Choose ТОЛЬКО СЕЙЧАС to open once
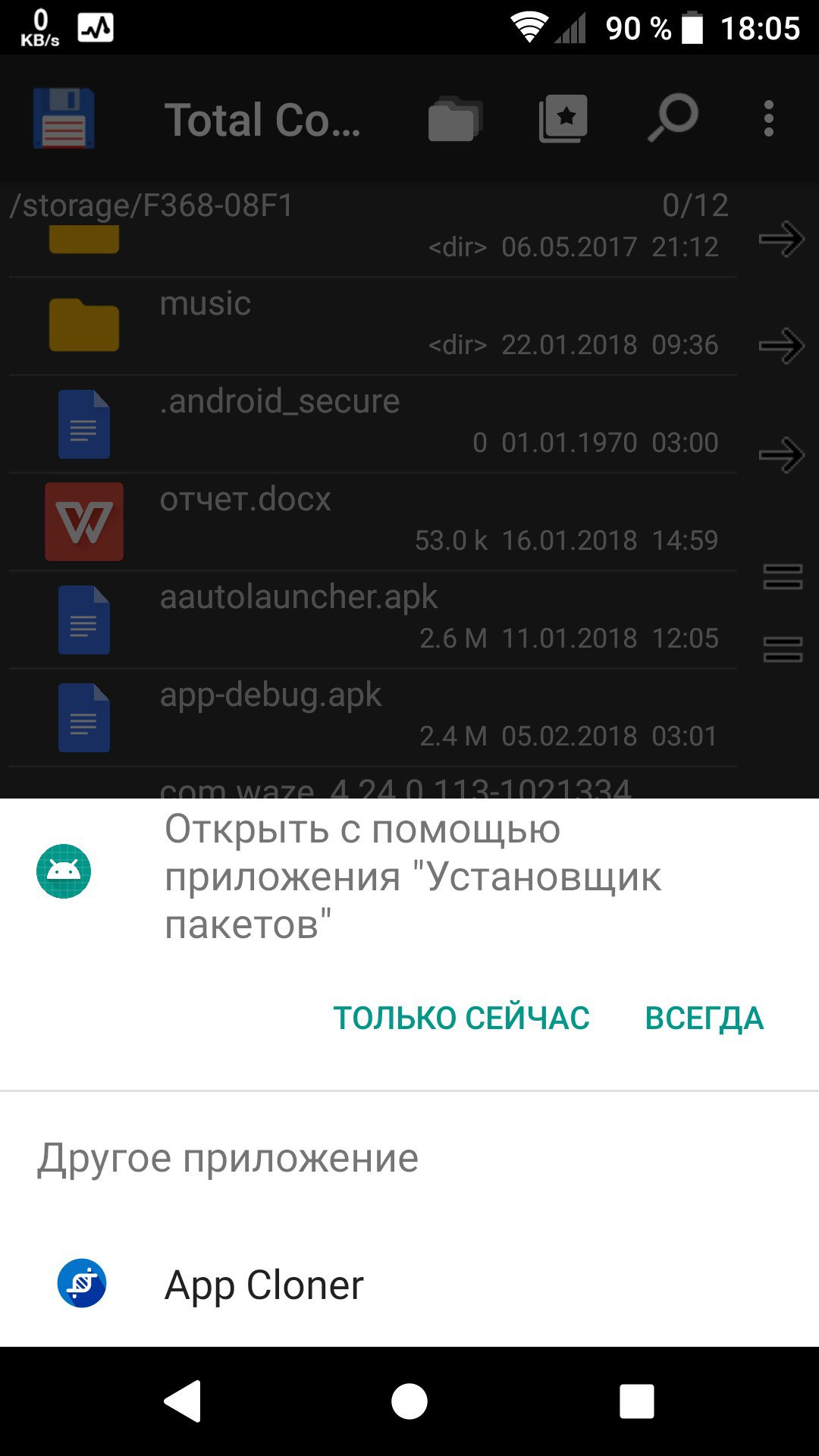 point(461,1018)
